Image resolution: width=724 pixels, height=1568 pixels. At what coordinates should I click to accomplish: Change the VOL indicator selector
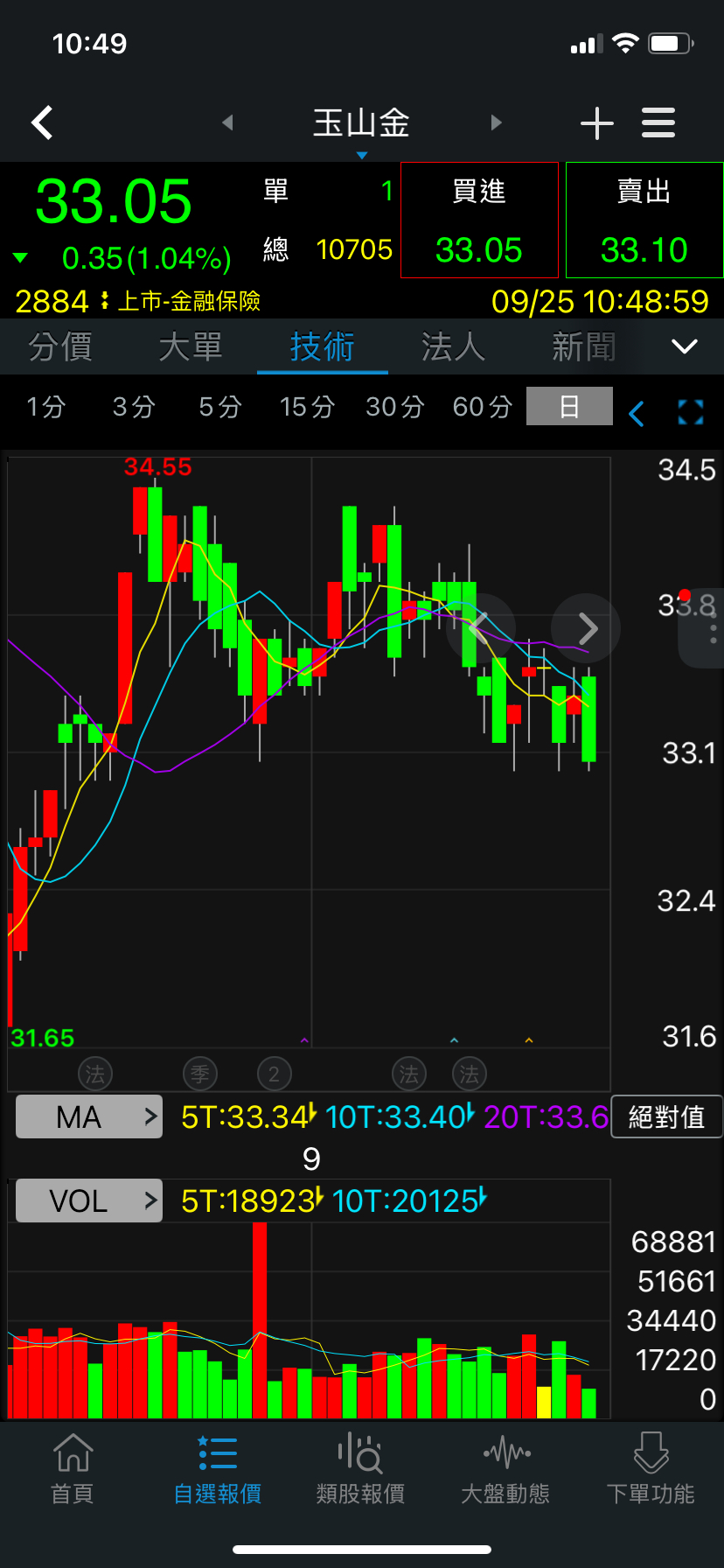(x=89, y=1200)
